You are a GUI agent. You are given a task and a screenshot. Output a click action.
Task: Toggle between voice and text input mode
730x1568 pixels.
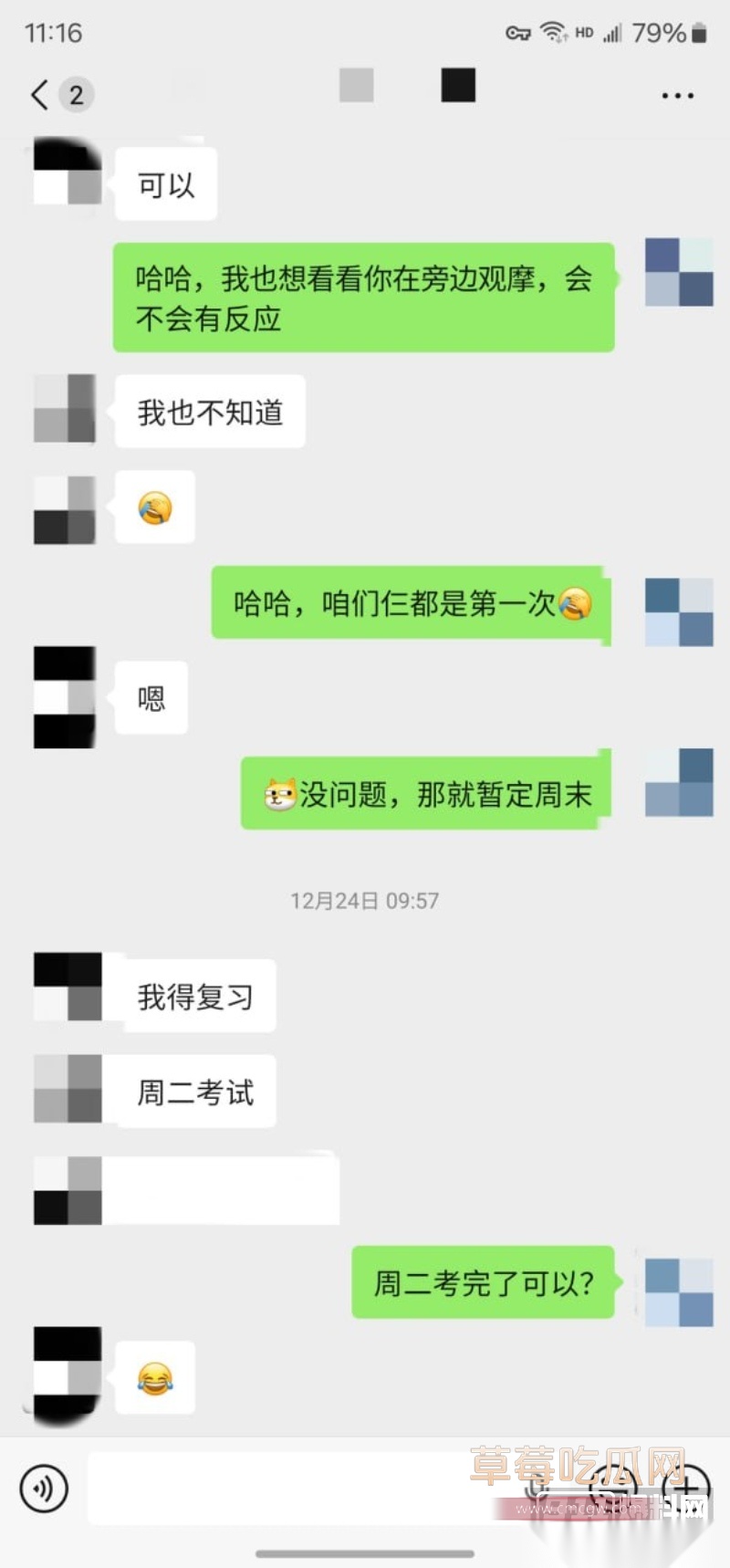pos(42,1488)
